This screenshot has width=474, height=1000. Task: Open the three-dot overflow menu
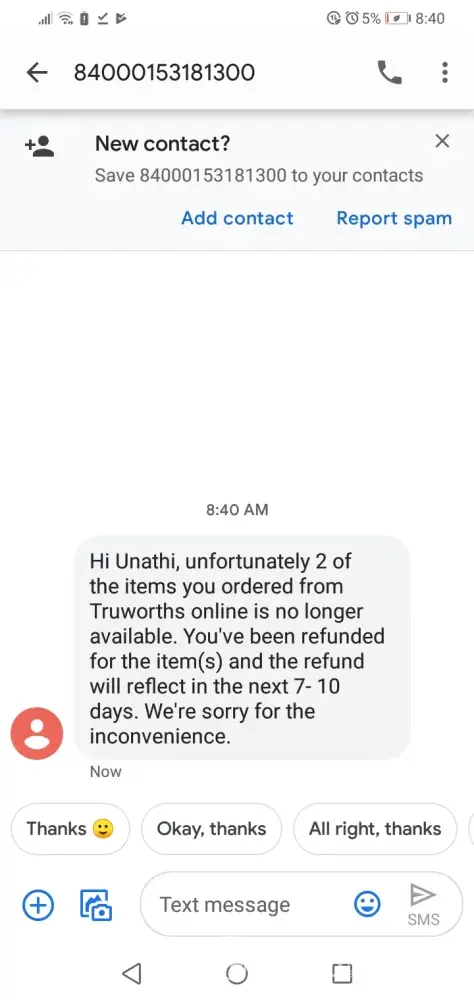point(445,73)
